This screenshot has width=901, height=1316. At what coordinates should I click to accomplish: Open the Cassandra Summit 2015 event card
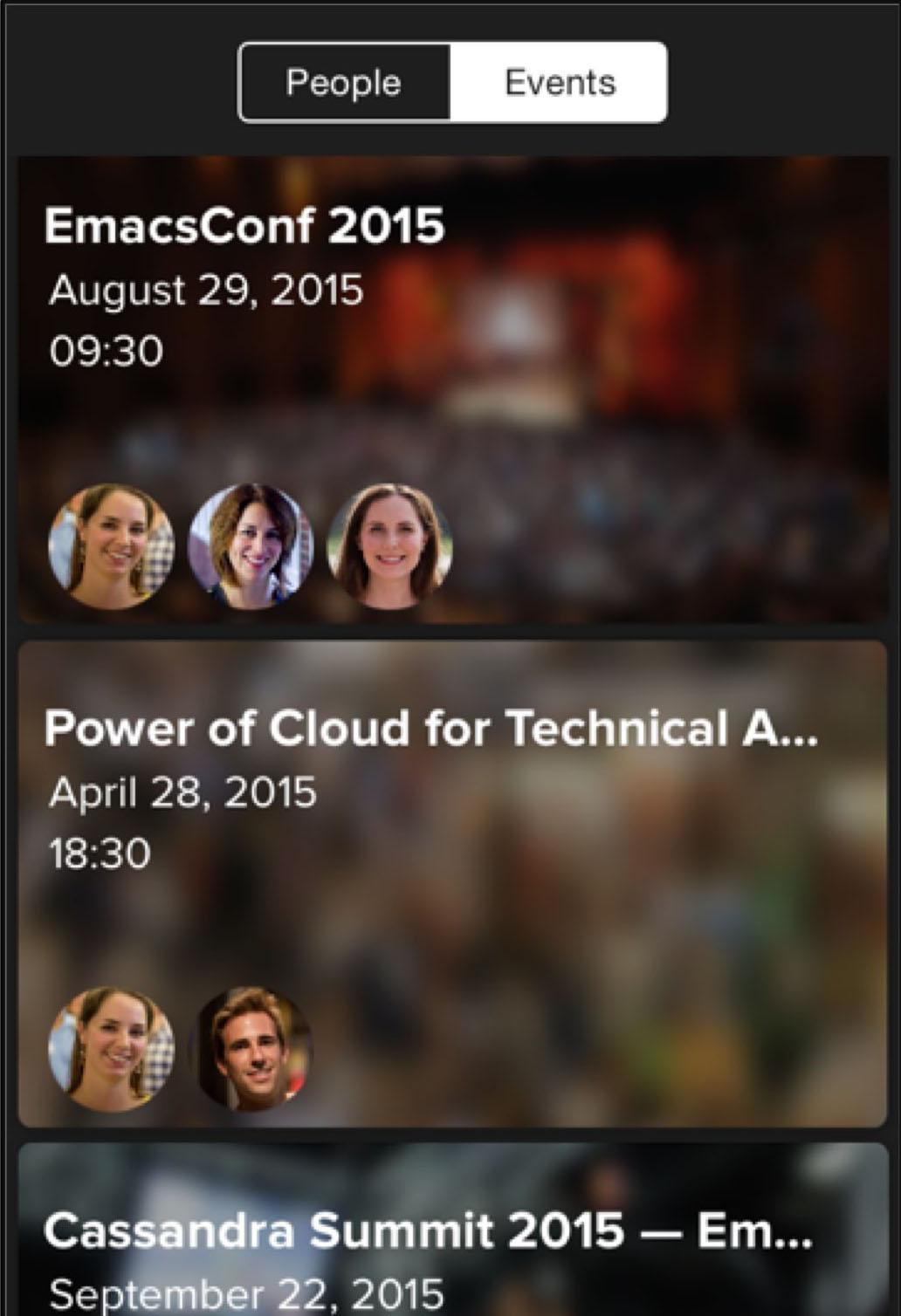click(x=452, y=1239)
